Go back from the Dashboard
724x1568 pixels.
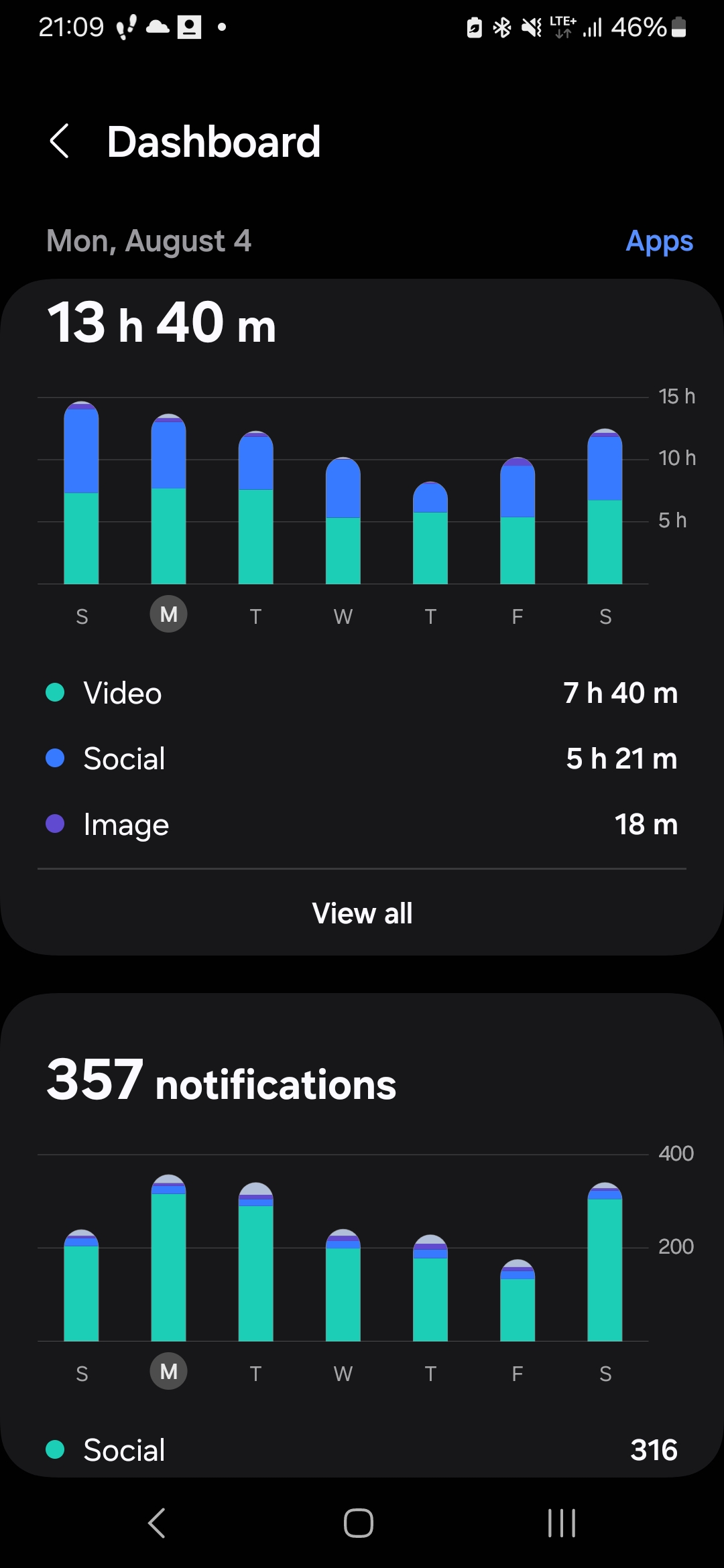(x=60, y=141)
